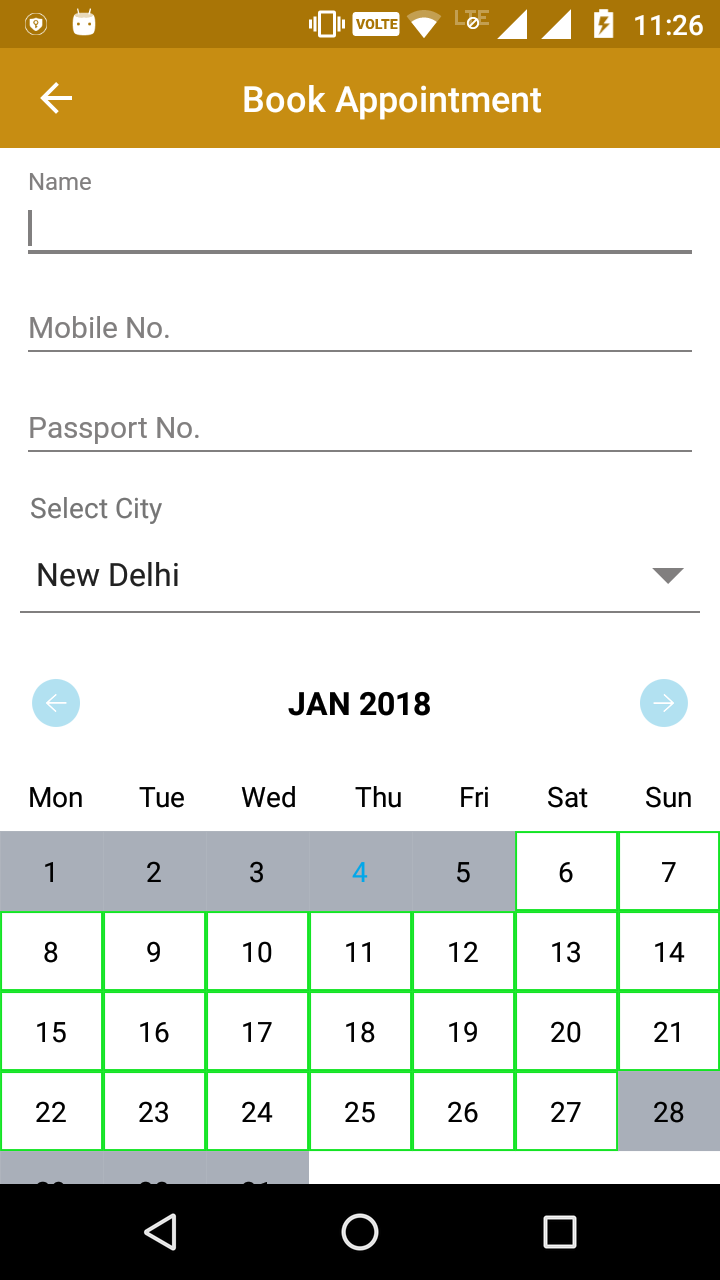Viewport: 720px width, 1280px height.
Task: Expand the New Delhi city dropdown
Action: [360, 575]
